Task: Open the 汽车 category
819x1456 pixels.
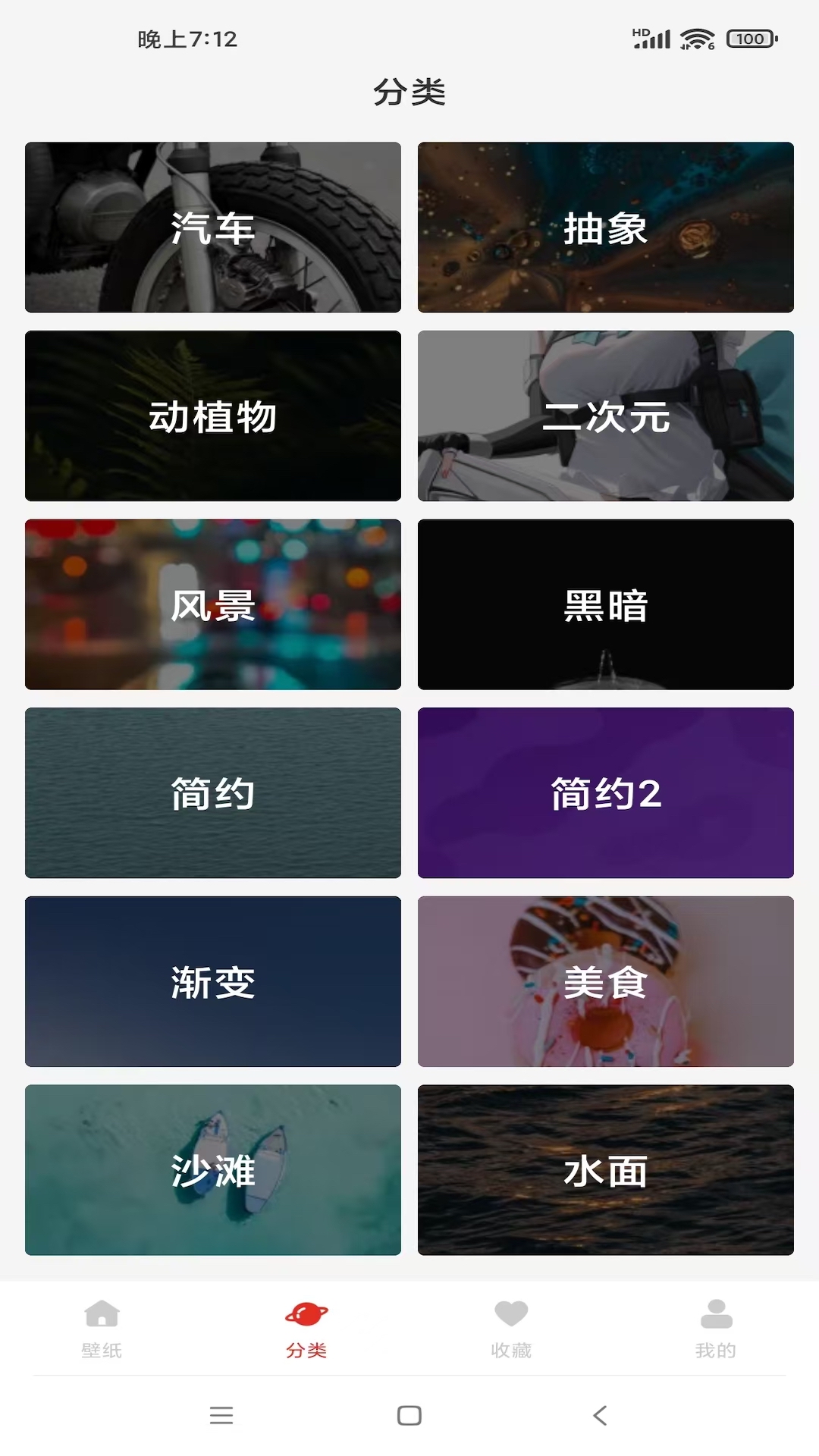Action: (x=213, y=226)
